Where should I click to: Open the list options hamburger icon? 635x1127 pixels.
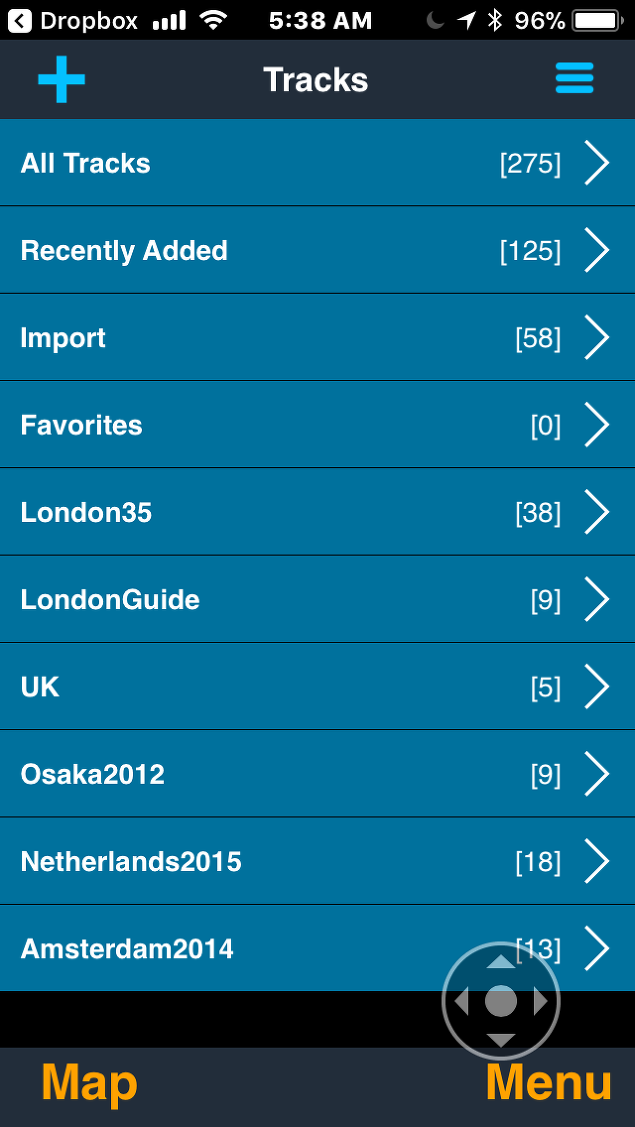[x=574, y=78]
